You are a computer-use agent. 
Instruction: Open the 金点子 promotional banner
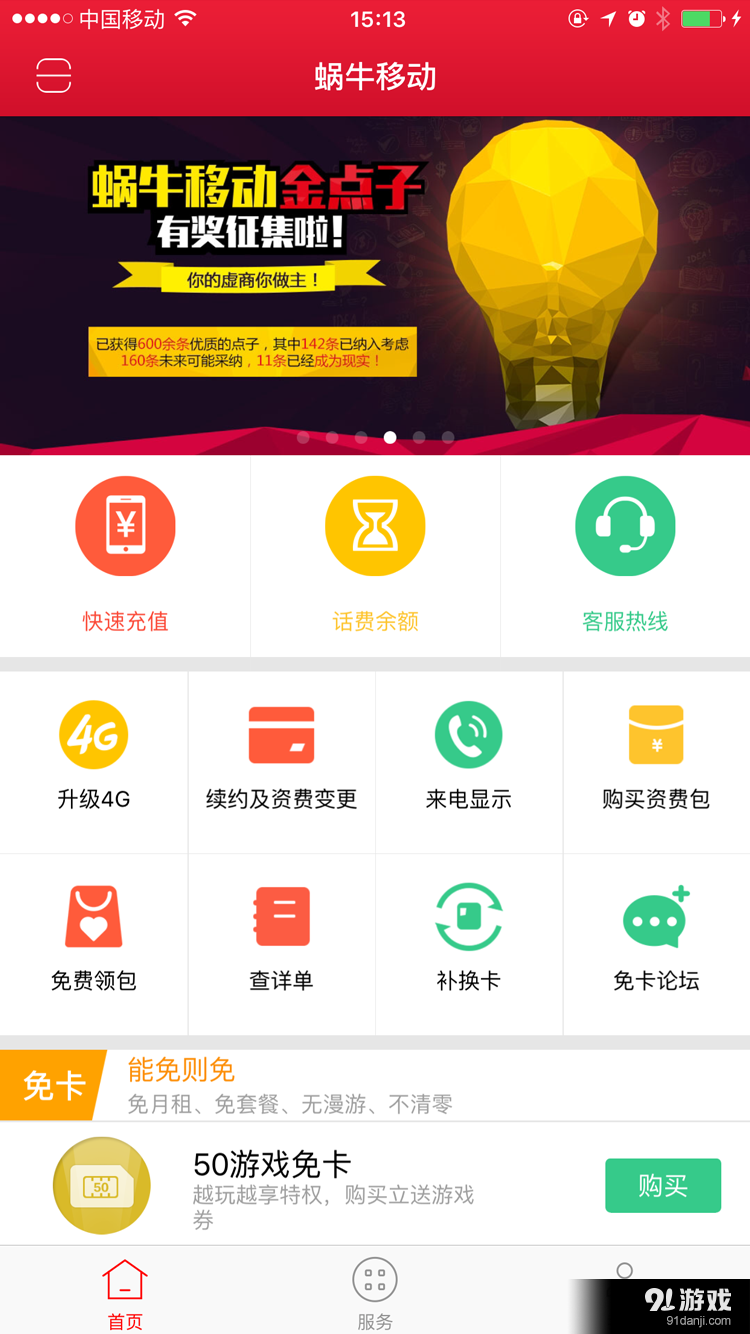[375, 285]
